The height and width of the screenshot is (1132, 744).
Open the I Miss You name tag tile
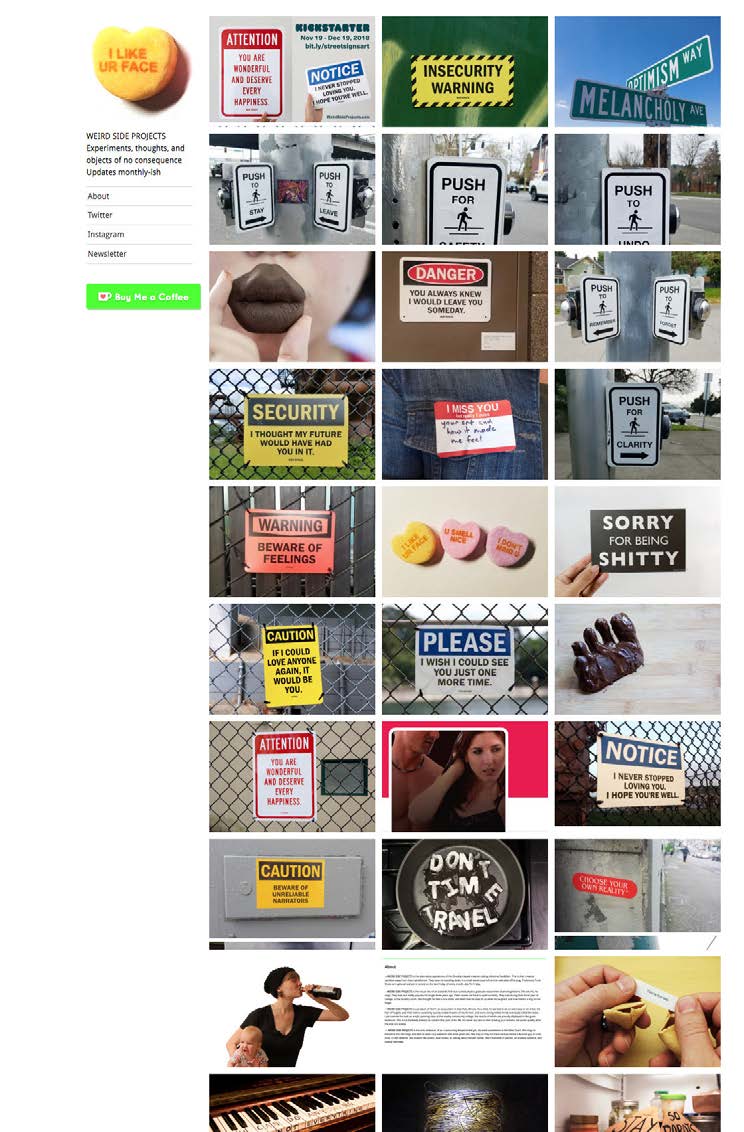pyautogui.click(x=464, y=424)
